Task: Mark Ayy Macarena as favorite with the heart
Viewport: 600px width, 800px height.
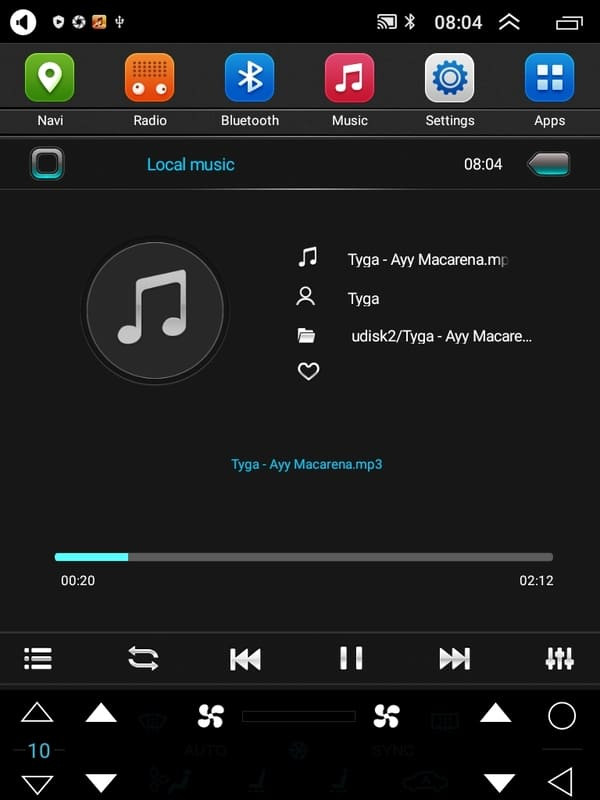Action: 308,372
